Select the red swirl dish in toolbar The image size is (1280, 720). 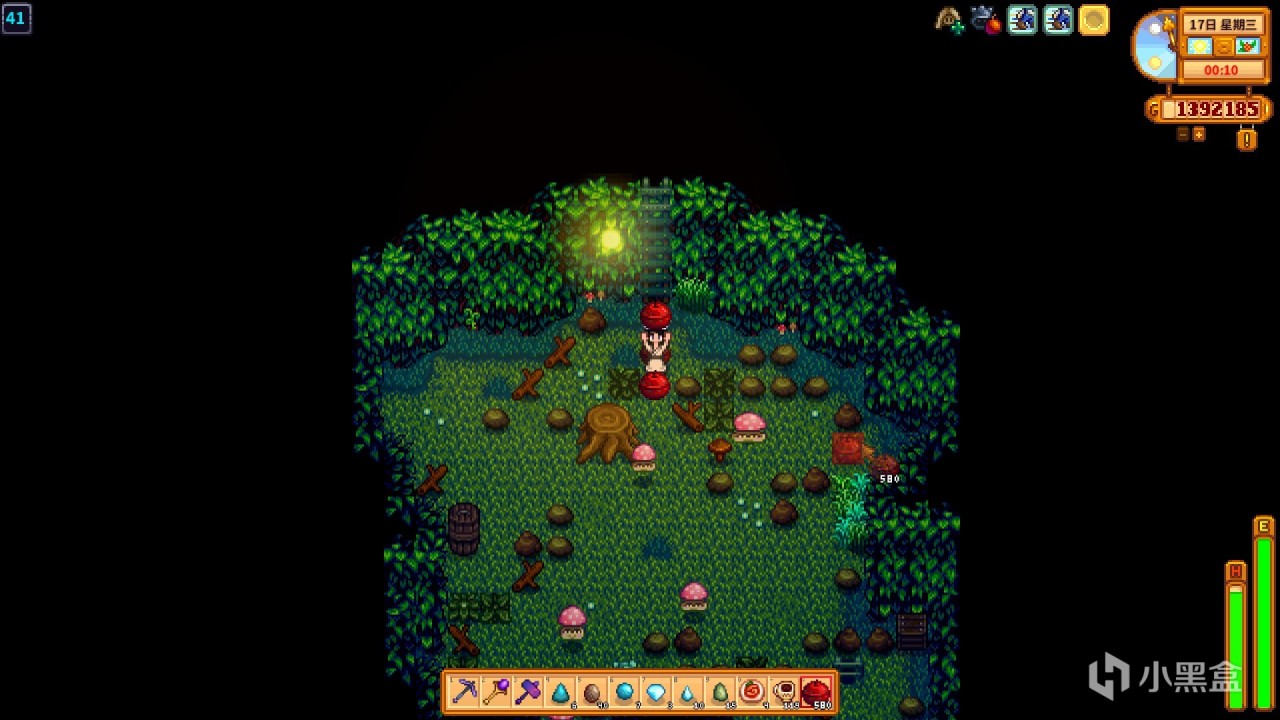click(752, 692)
